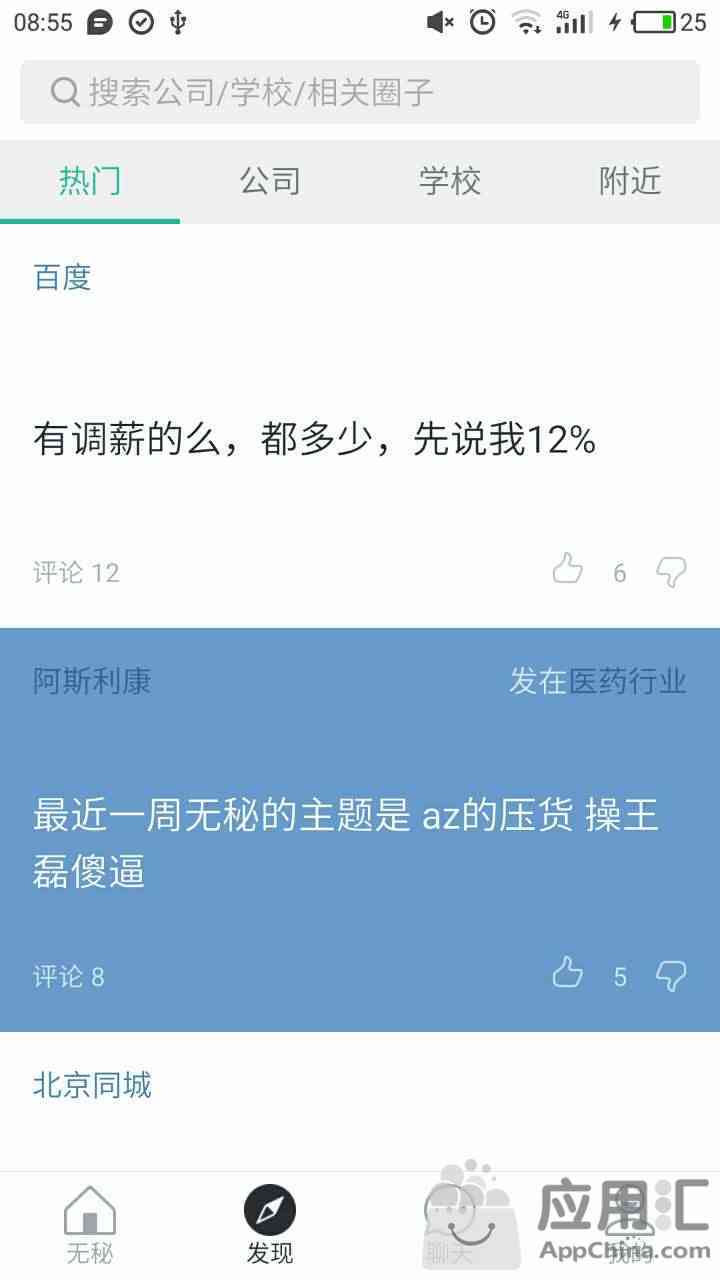Switch to the 附近 tab
The height and width of the screenshot is (1280, 720).
point(630,181)
